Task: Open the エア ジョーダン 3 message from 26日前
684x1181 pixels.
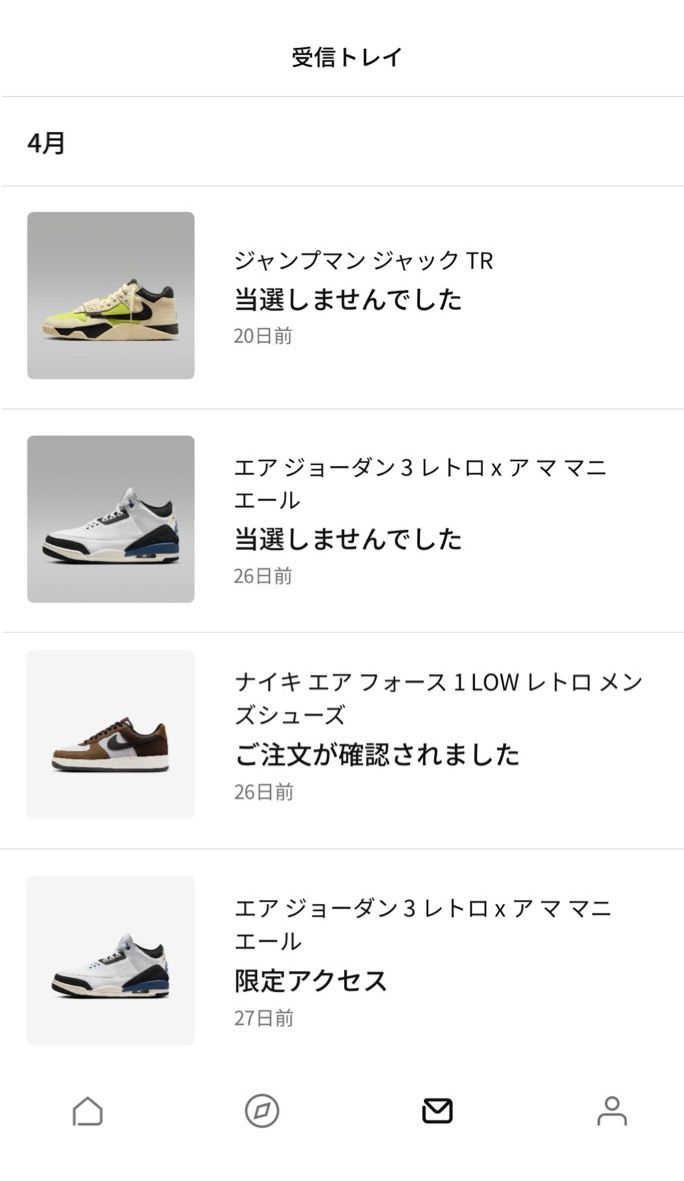Action: tap(347, 520)
